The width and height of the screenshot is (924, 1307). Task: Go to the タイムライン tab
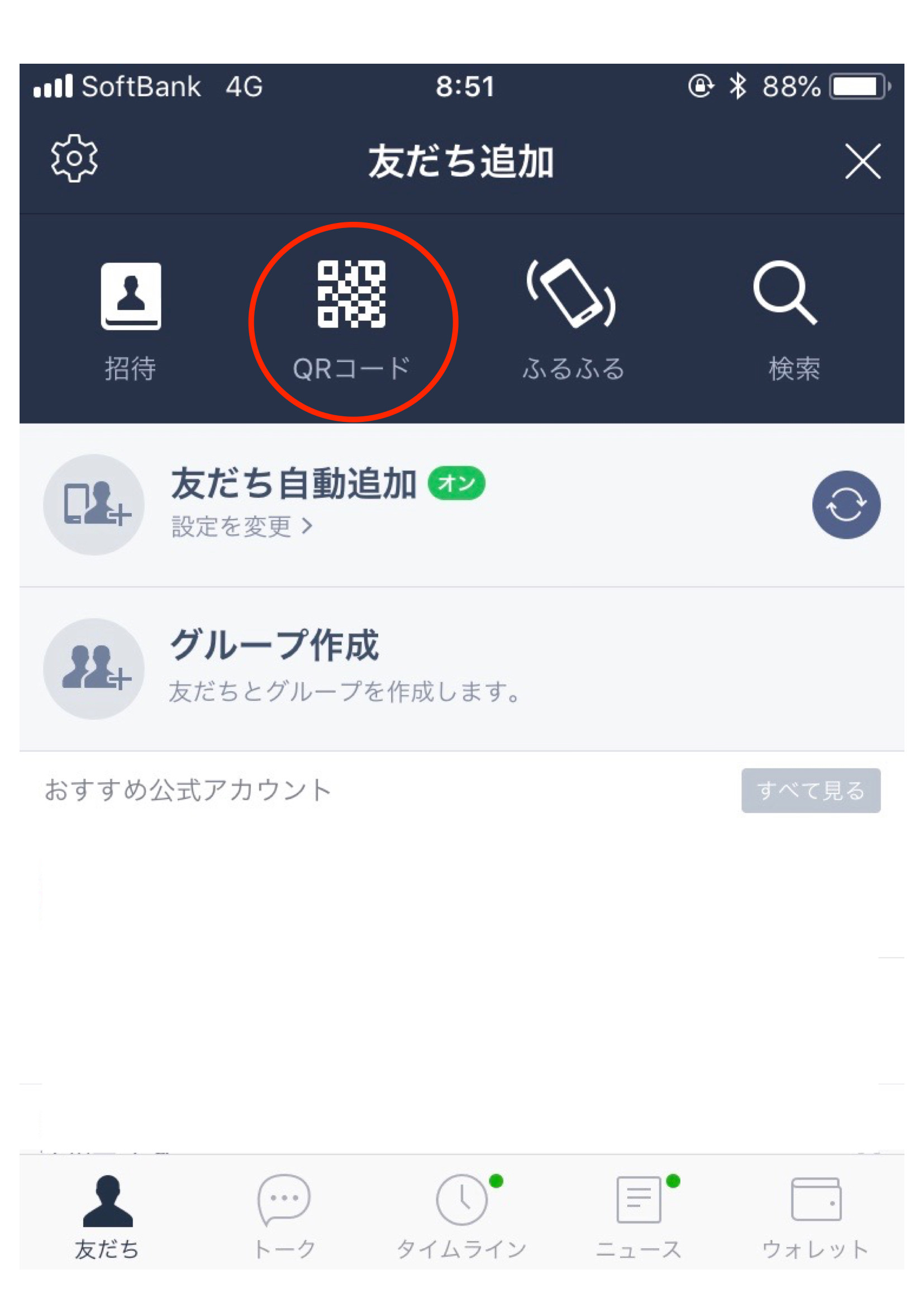point(461,1216)
